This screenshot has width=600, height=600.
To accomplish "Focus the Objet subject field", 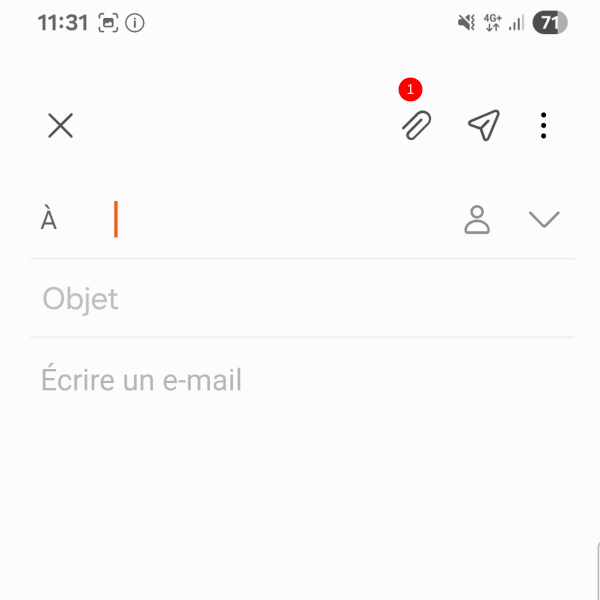I will (x=300, y=299).
